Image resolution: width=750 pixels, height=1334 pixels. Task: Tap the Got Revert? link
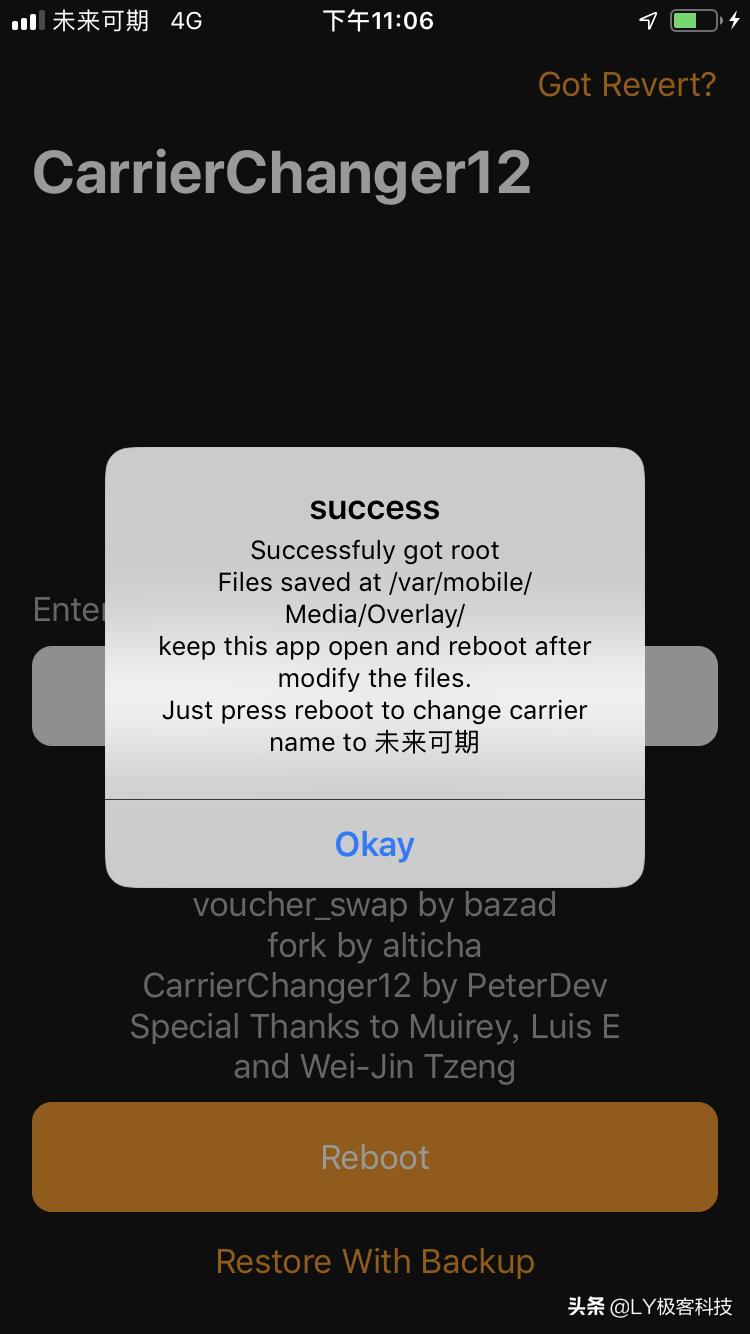tap(627, 85)
